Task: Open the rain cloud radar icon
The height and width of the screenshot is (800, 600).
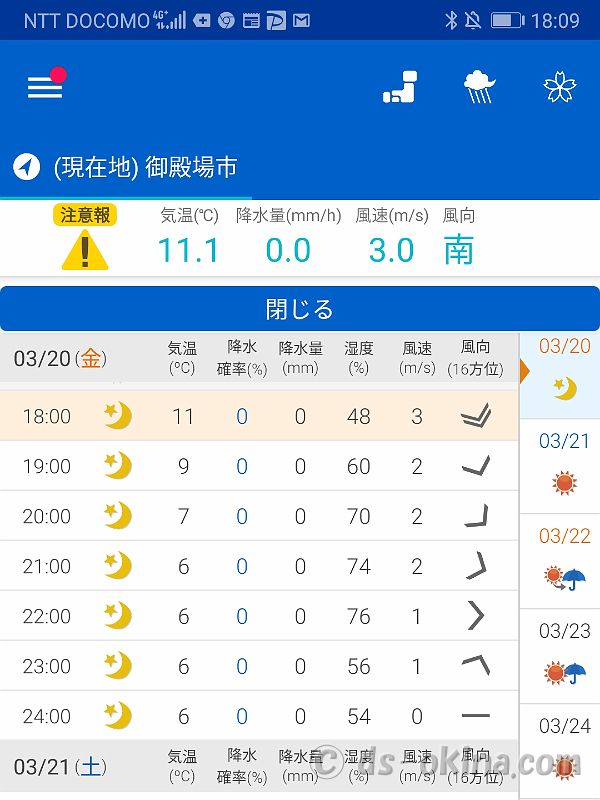Action: [480, 87]
